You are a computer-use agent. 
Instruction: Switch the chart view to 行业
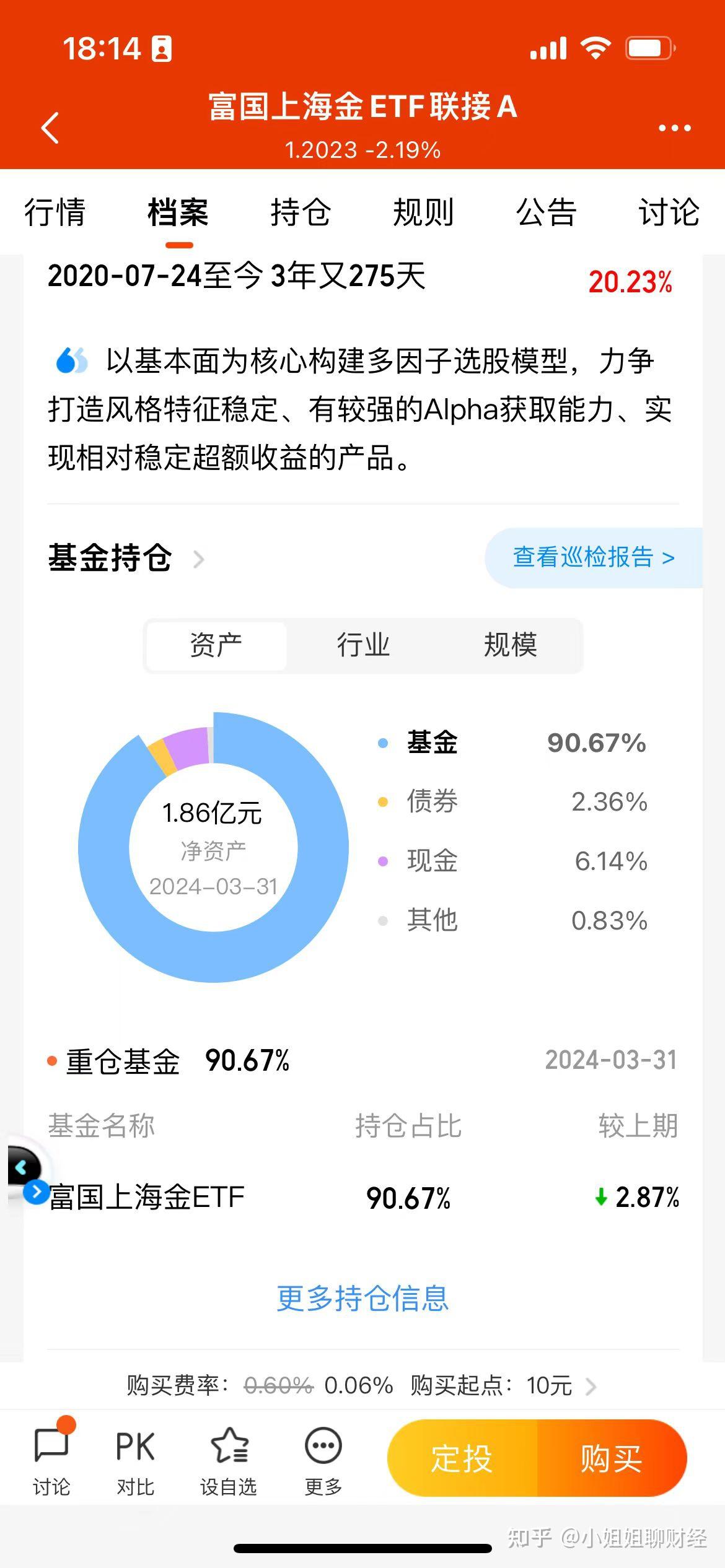point(363,645)
